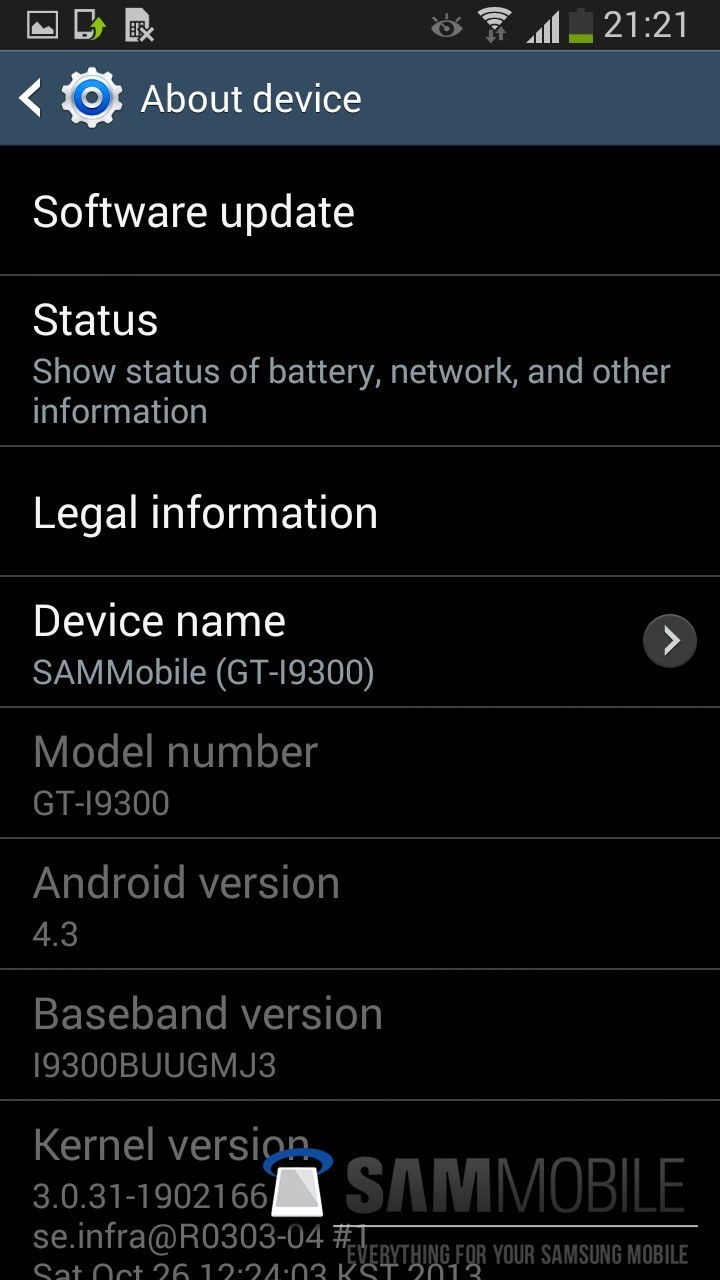Open Software update
Screen dimensions: 720x1280
pos(360,212)
